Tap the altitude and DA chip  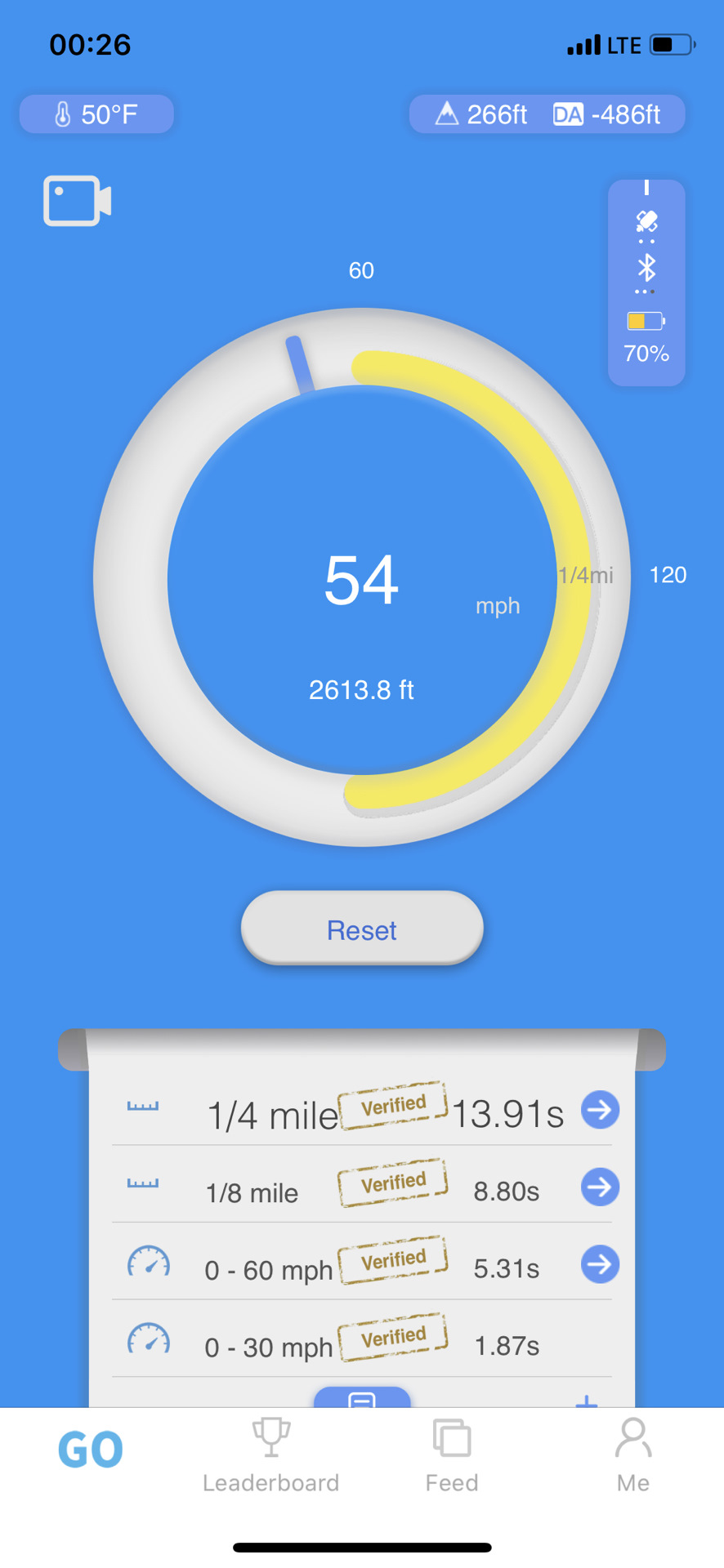[547, 114]
